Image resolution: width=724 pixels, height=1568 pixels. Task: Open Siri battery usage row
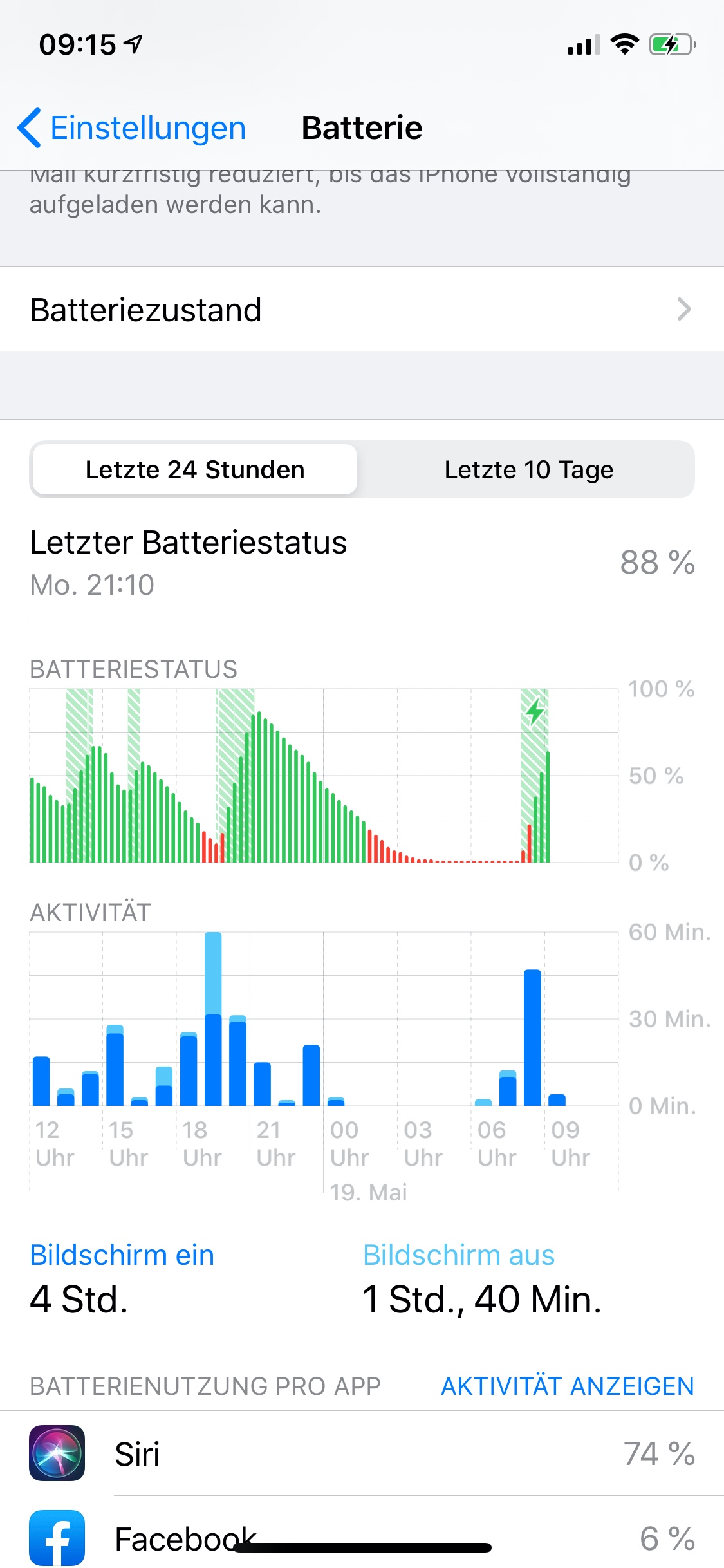[362, 1453]
